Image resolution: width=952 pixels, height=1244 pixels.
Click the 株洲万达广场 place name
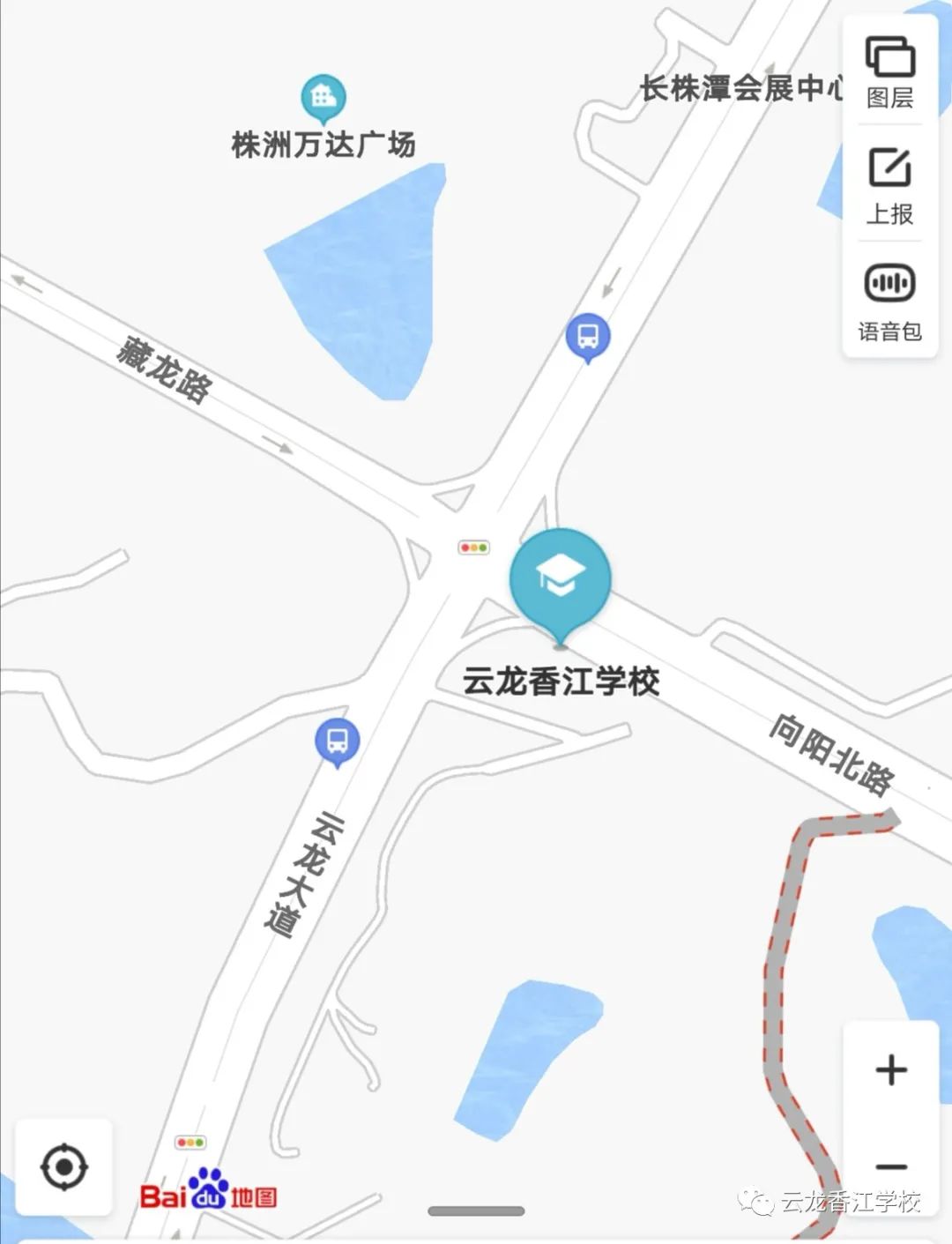(324, 139)
